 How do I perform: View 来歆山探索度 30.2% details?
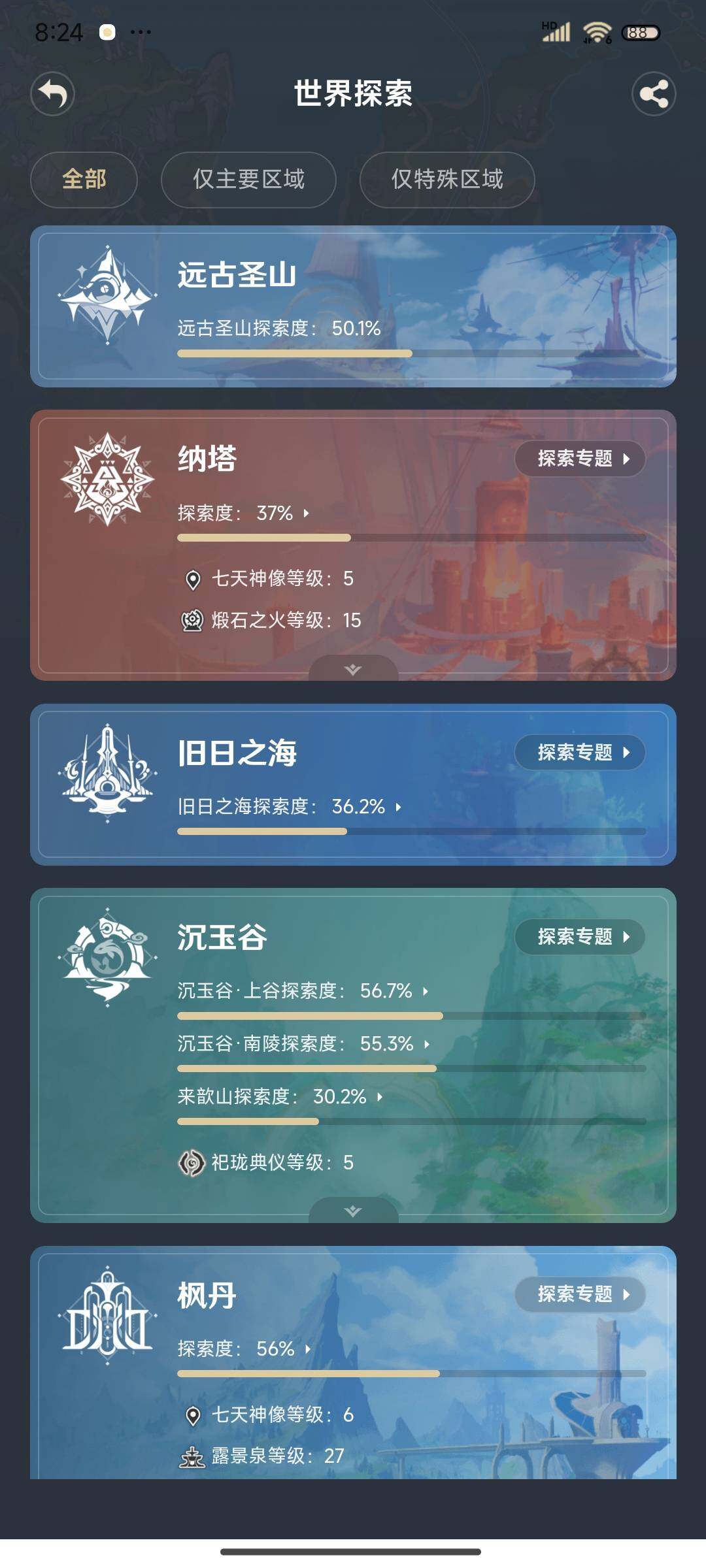point(280,1097)
